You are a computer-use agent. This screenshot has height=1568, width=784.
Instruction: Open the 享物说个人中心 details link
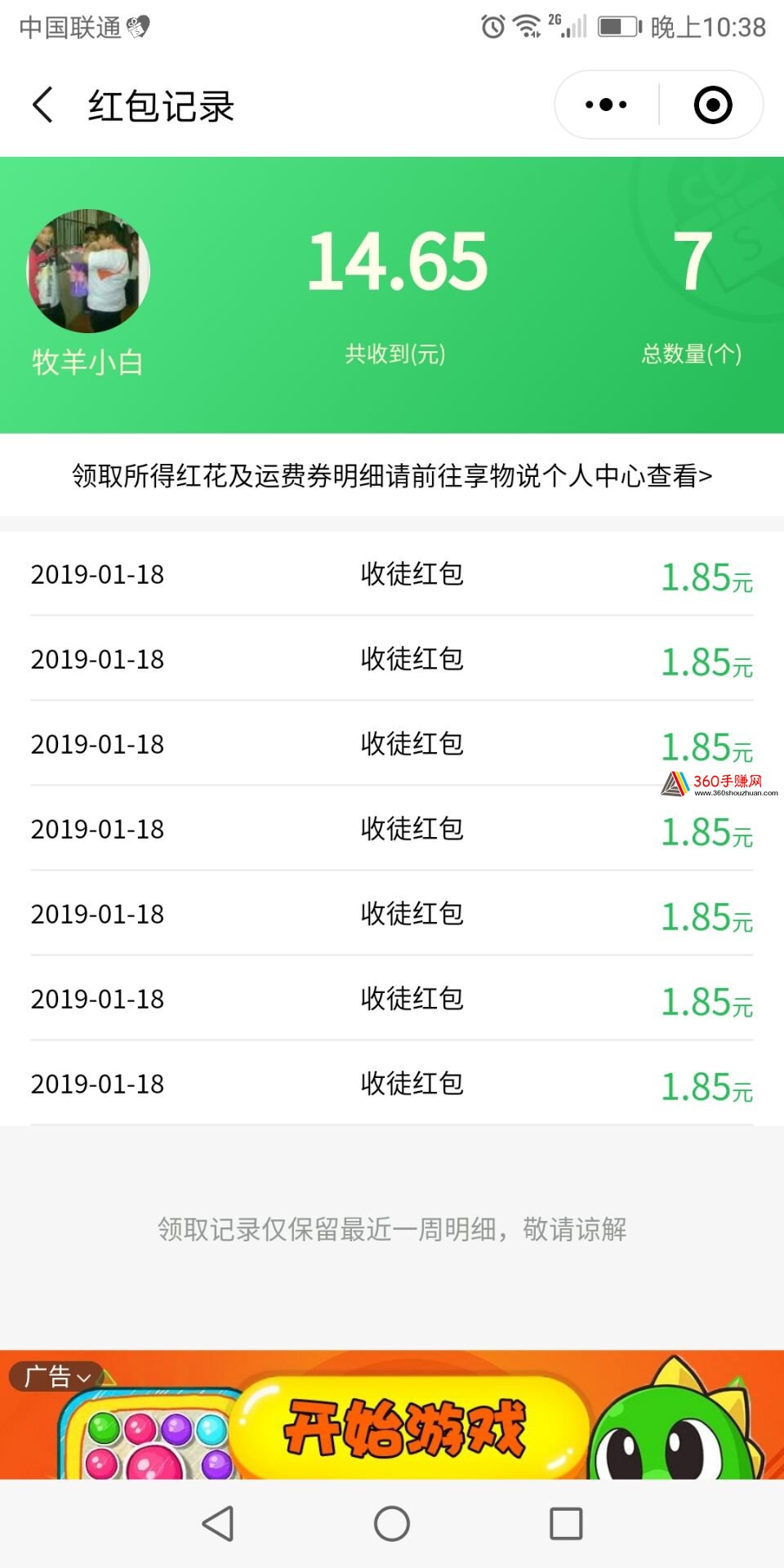coord(392,475)
